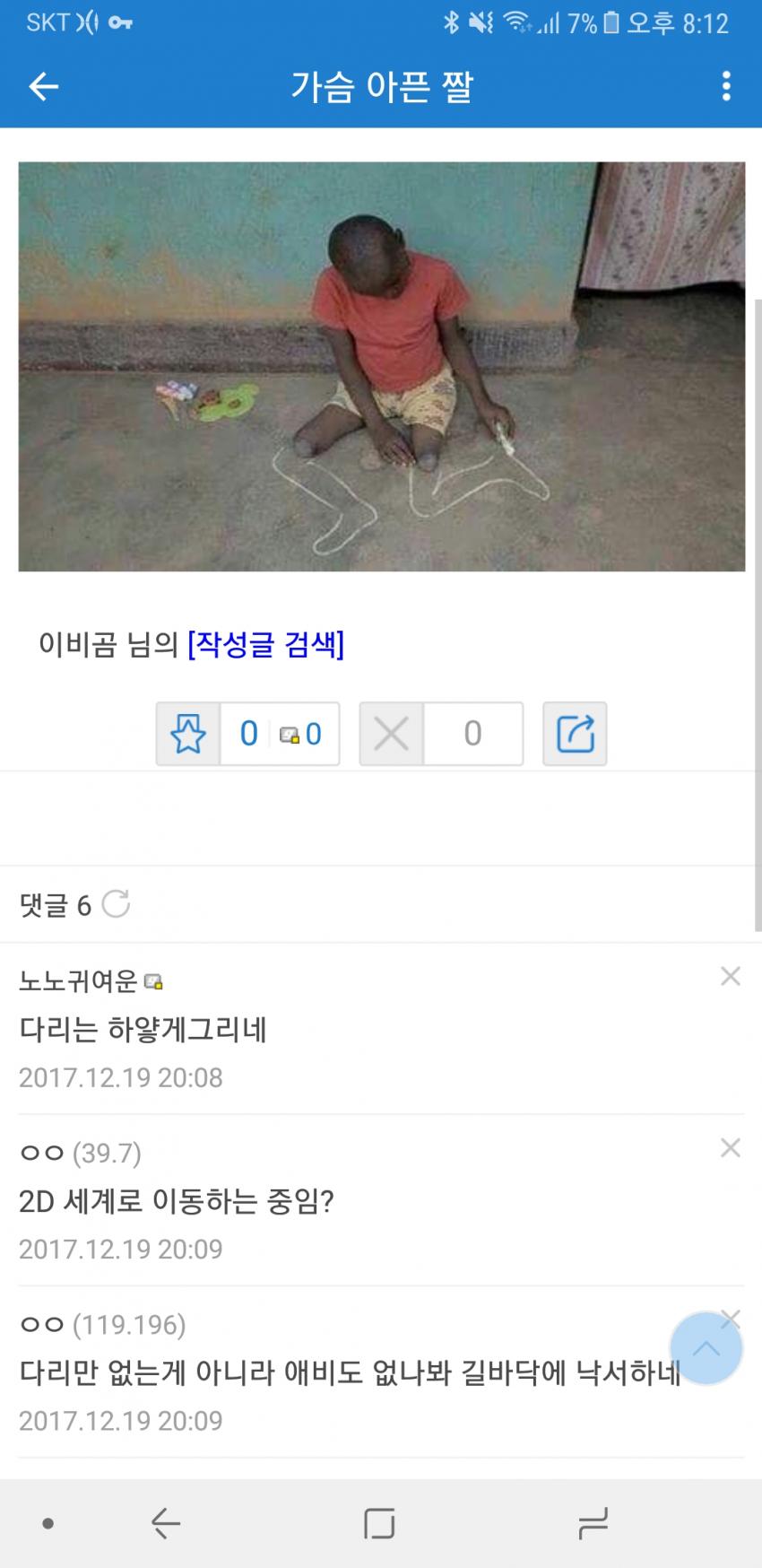The height and width of the screenshot is (1568, 762).
Task: Delete the comment by 노노귀여운
Action: point(730,976)
